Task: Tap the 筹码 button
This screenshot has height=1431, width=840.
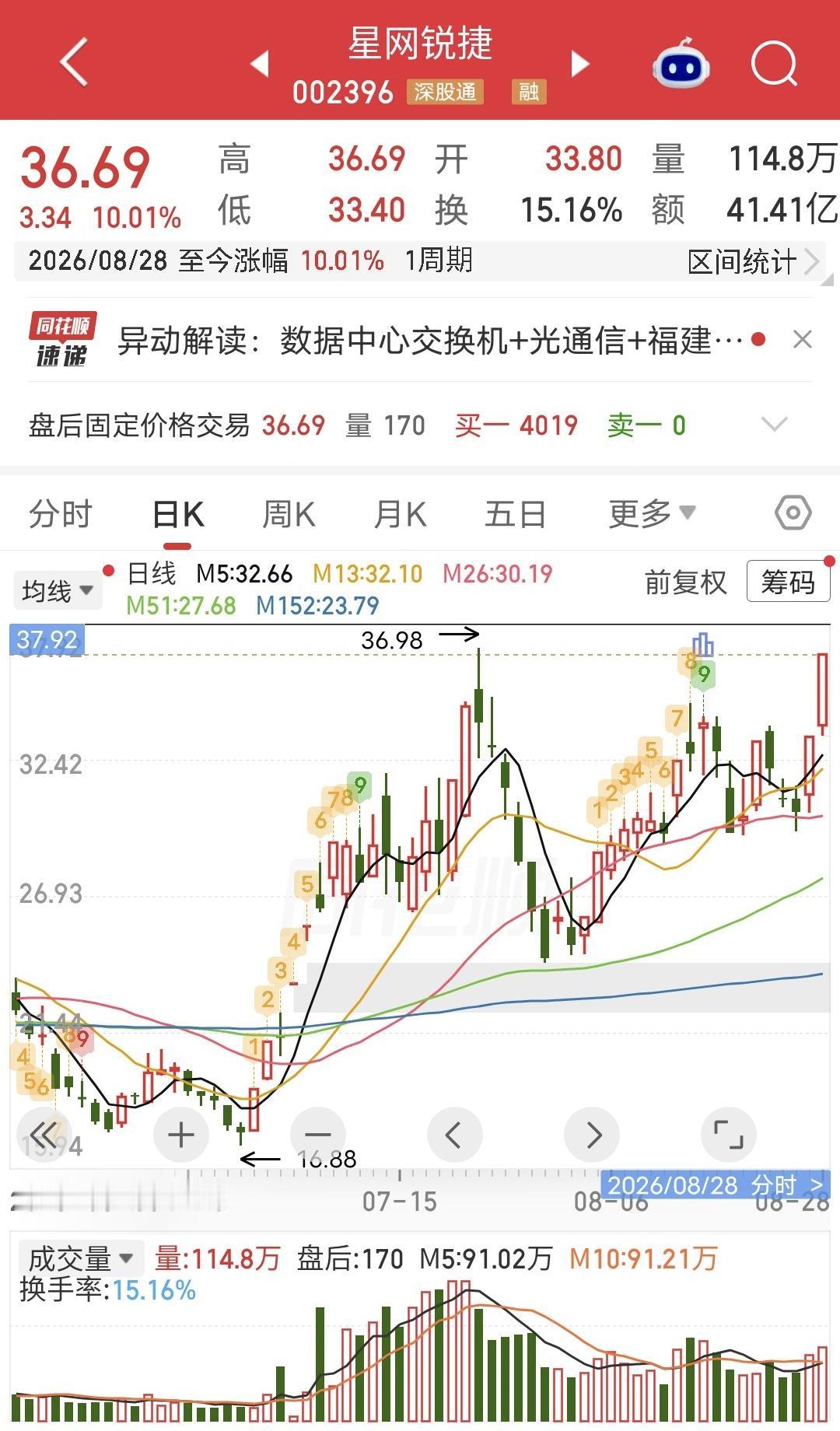Action: click(x=788, y=582)
